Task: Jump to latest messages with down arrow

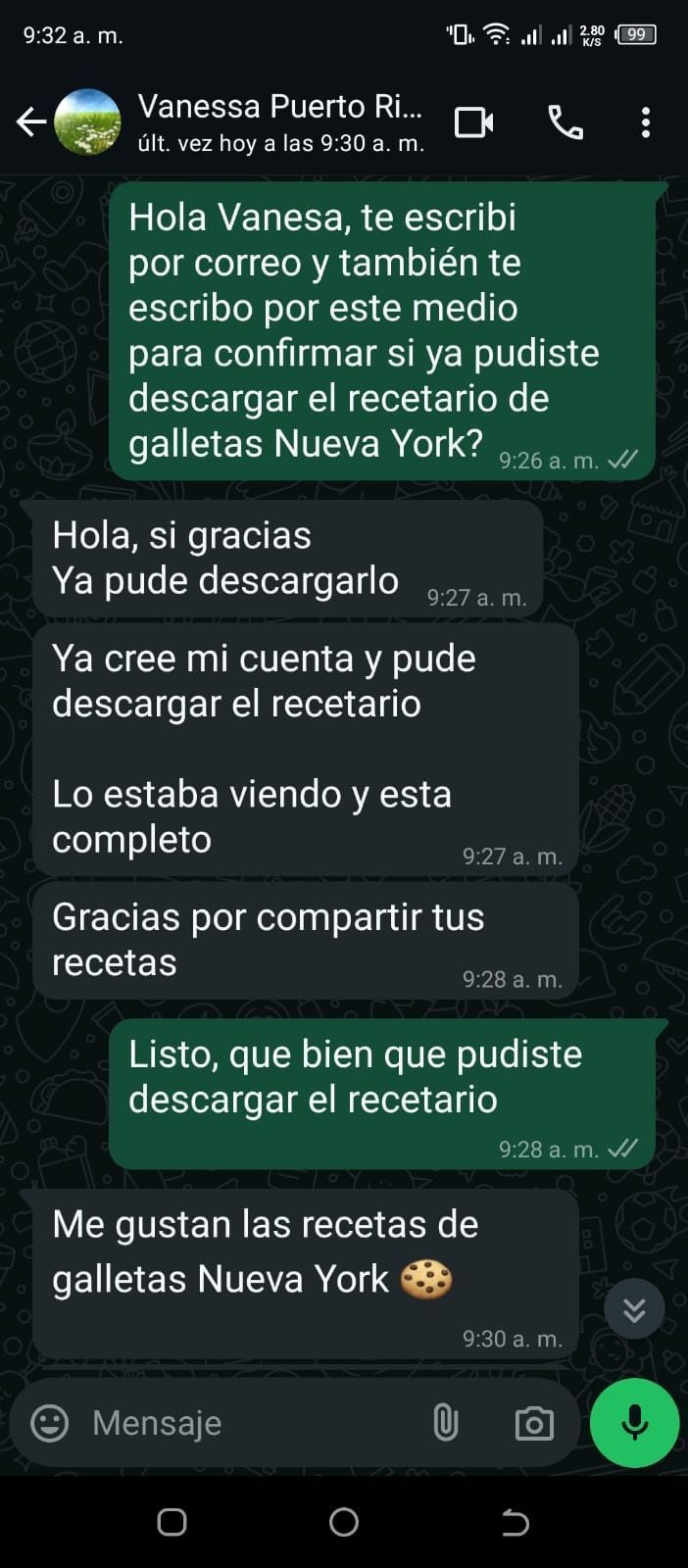Action: (634, 1309)
